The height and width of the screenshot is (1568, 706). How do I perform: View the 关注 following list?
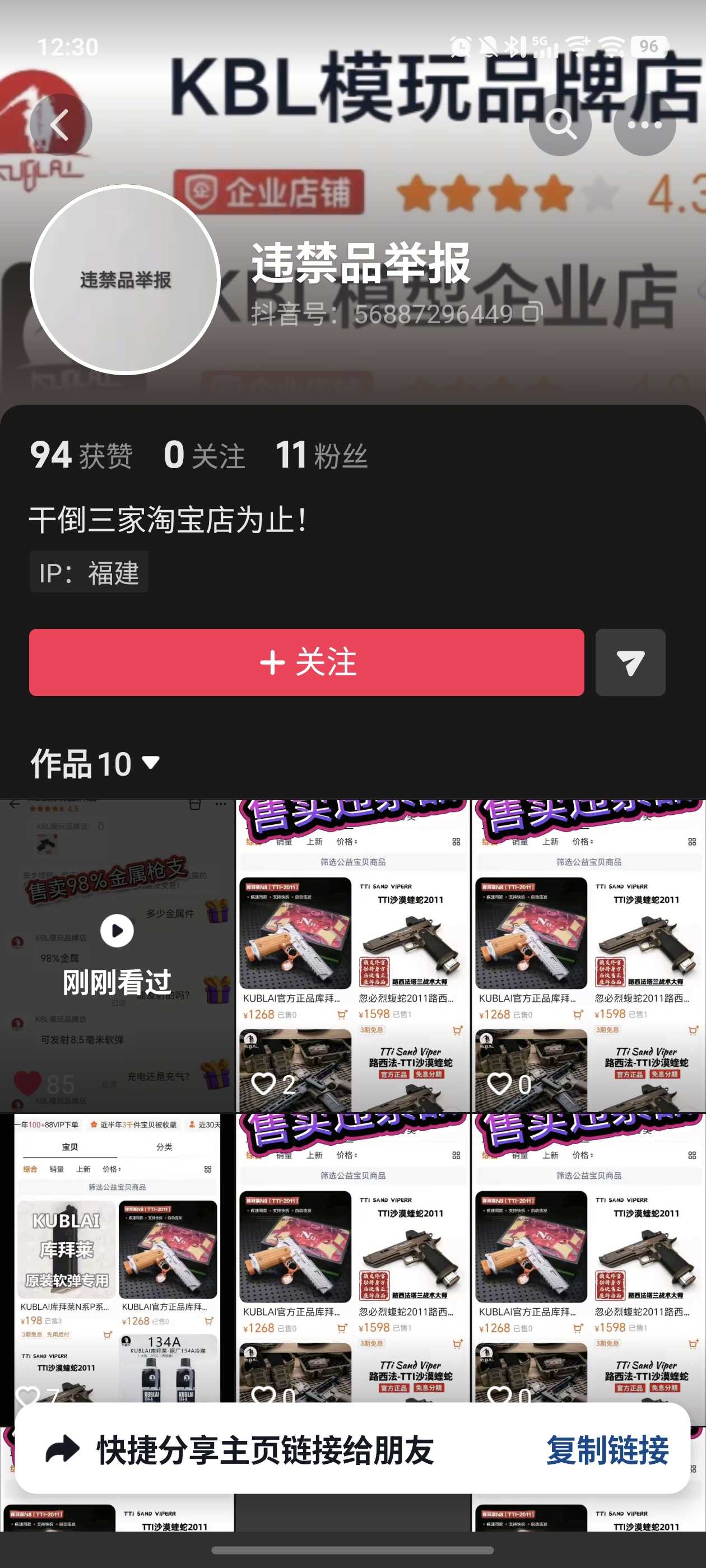204,455
